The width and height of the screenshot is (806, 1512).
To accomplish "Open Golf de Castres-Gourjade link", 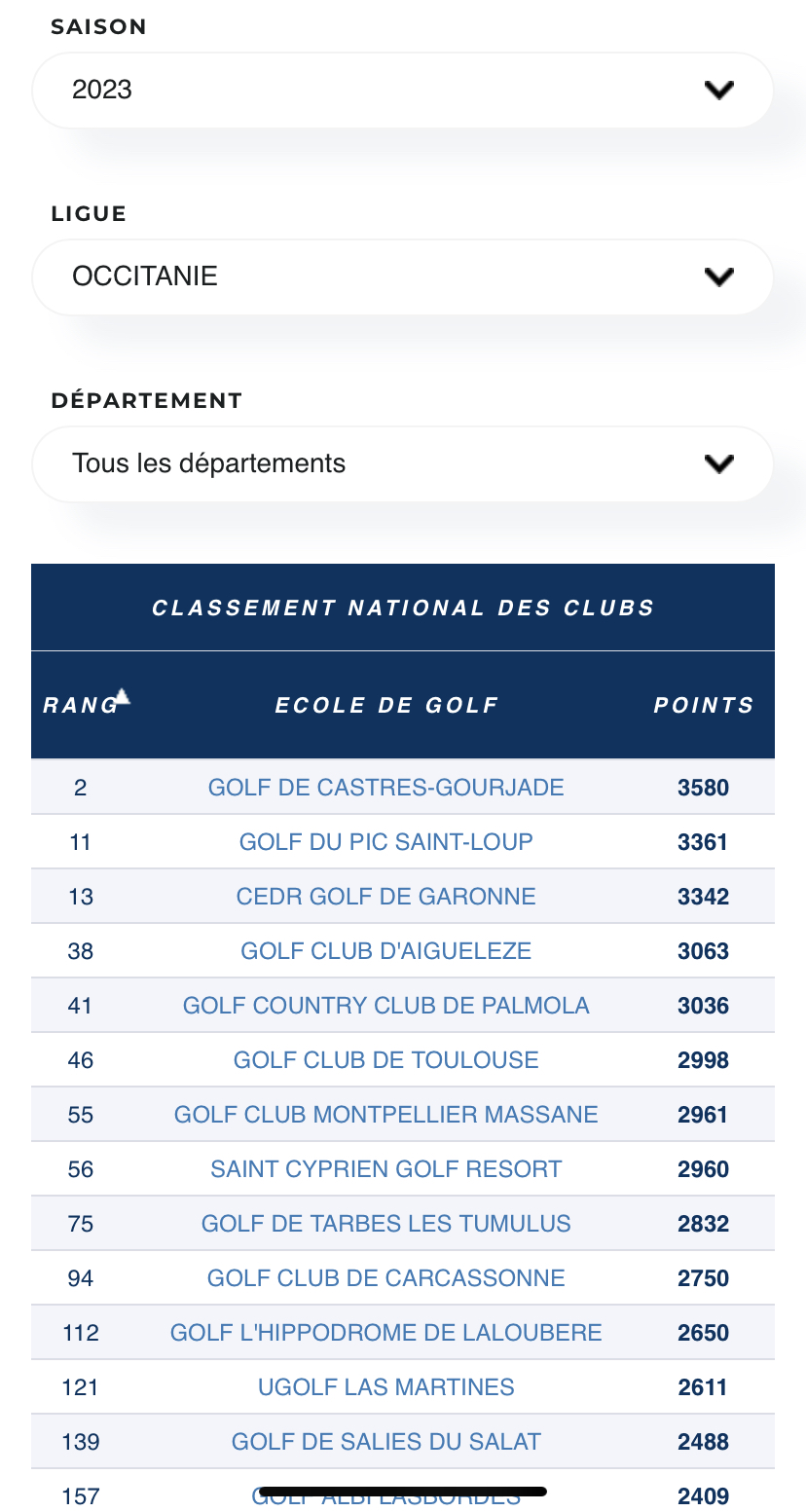I will click(386, 788).
